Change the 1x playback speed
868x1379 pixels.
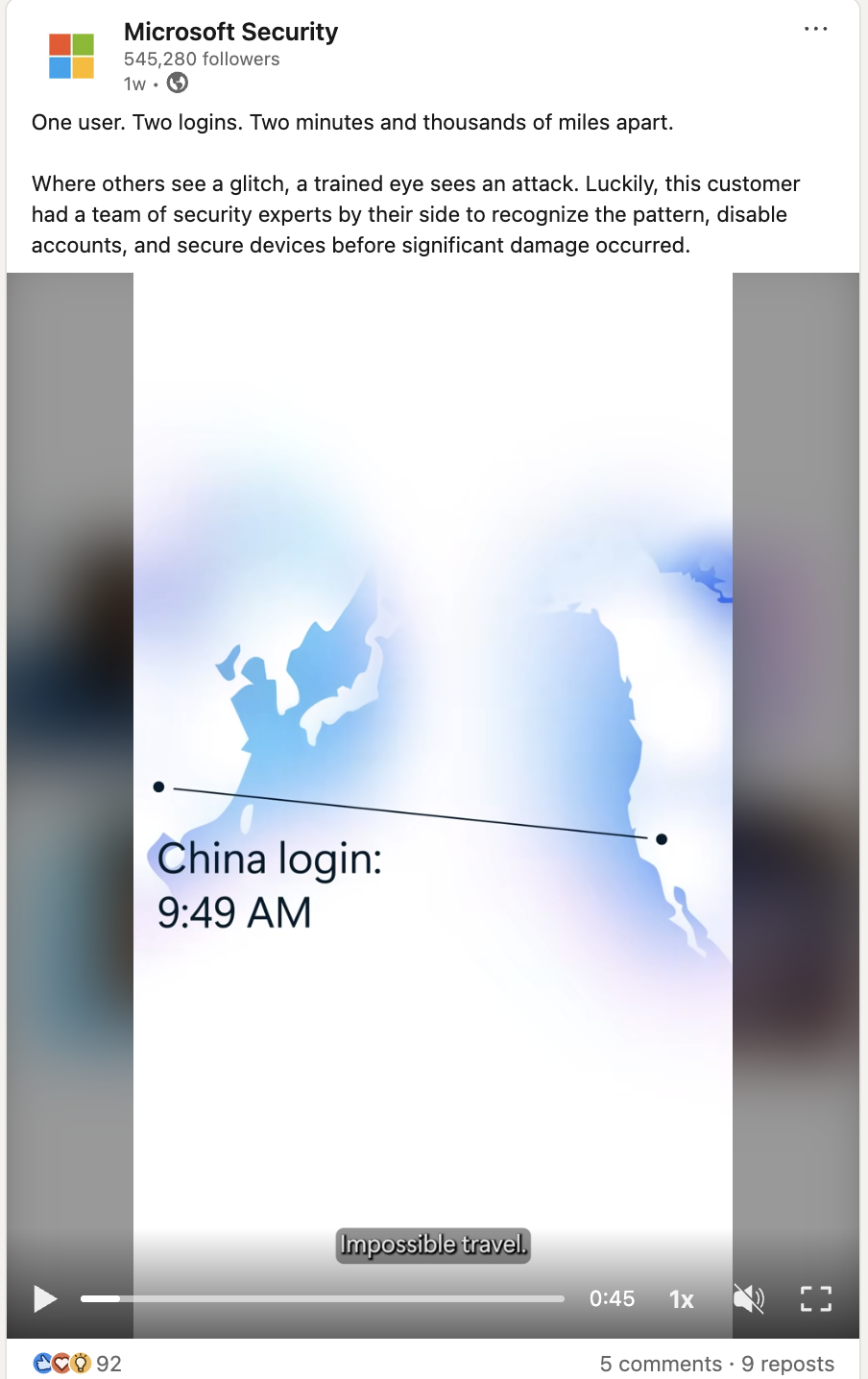[682, 1299]
